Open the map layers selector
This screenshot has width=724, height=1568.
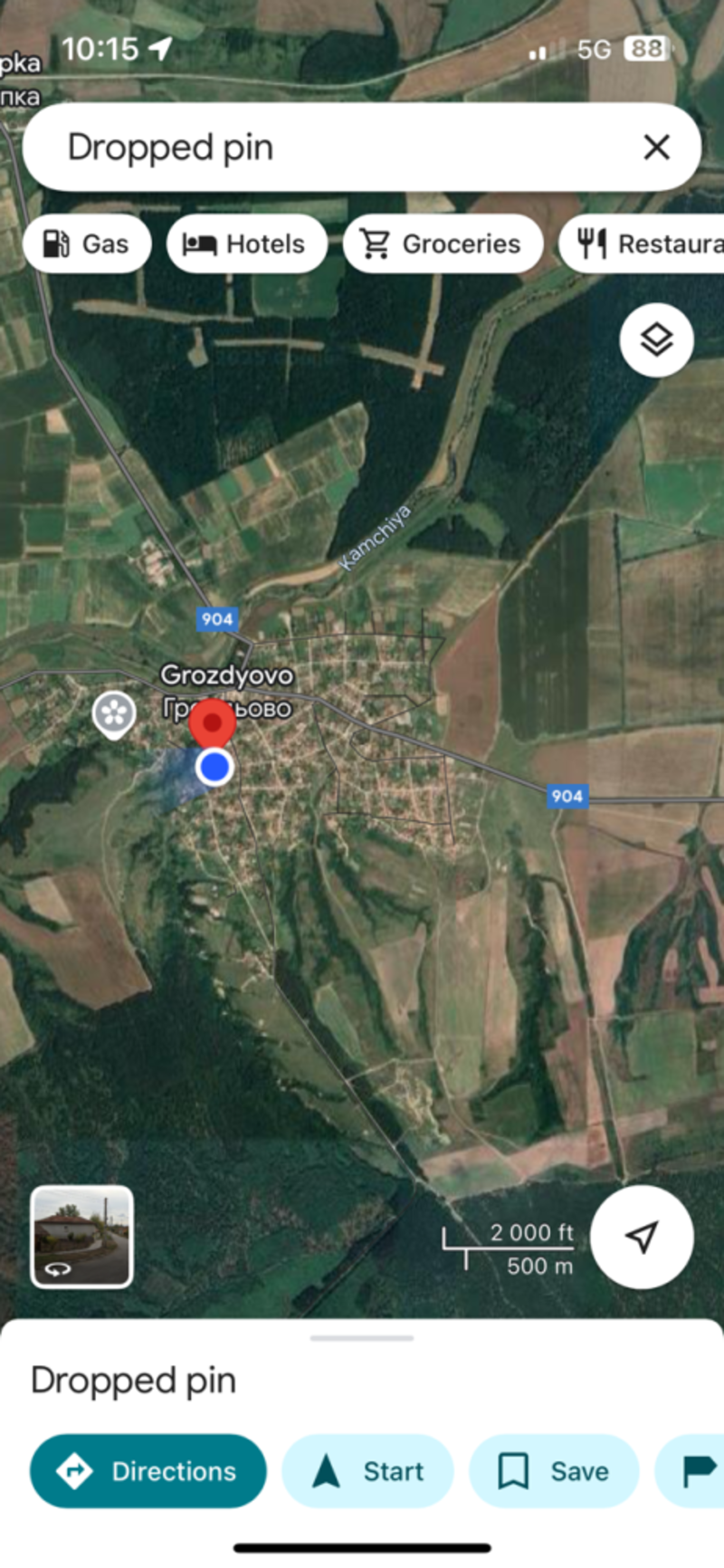(656, 339)
